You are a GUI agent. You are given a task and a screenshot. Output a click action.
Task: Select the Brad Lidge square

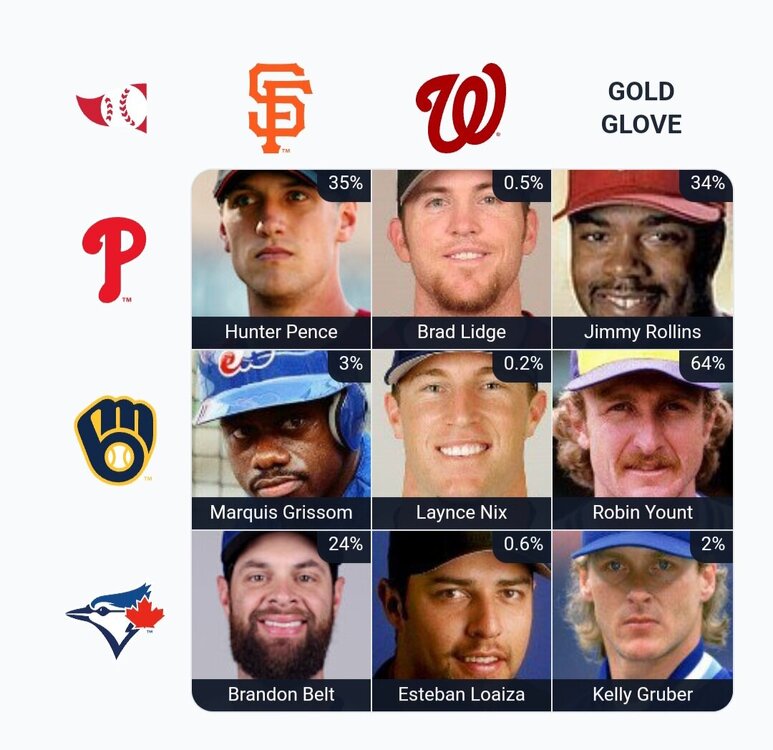pos(461,258)
